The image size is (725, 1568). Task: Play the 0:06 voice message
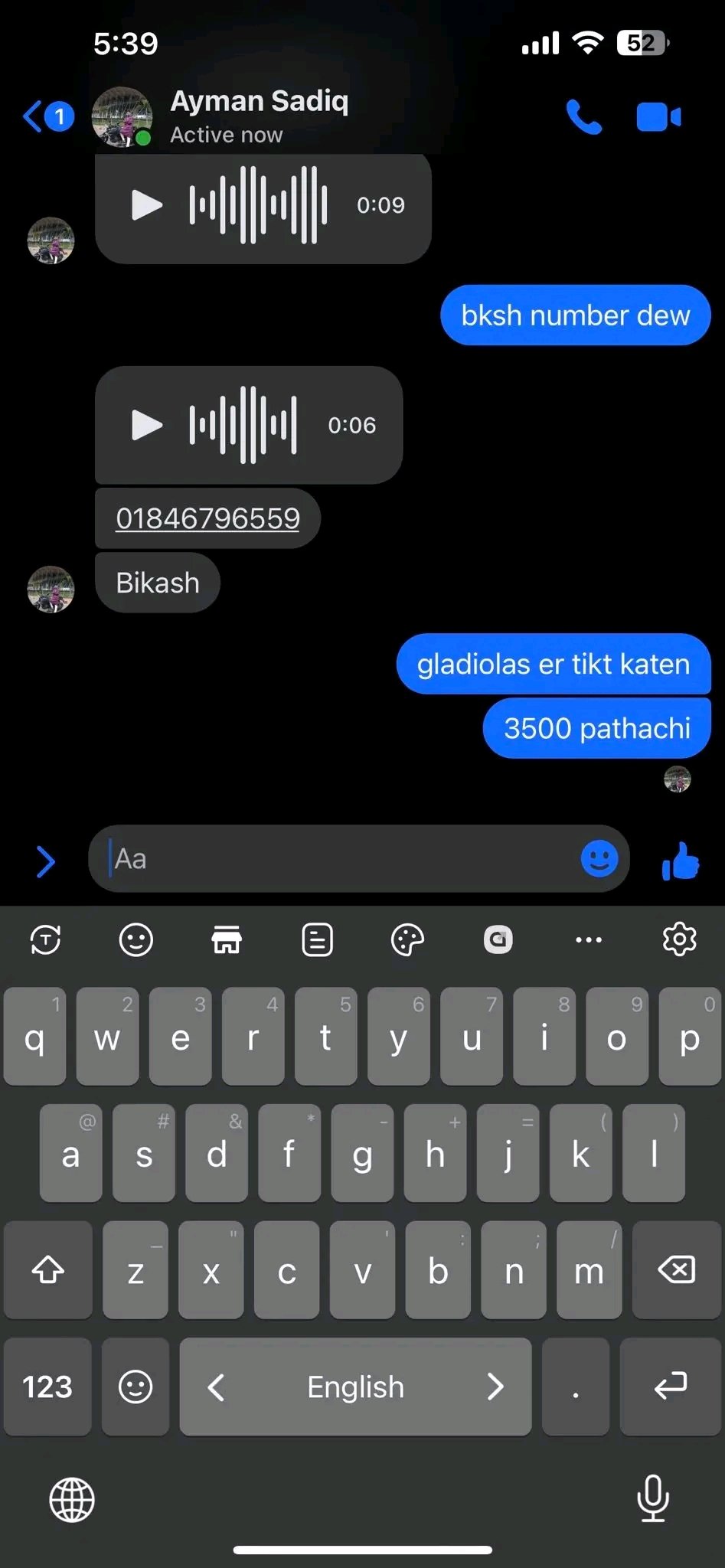[x=146, y=425]
